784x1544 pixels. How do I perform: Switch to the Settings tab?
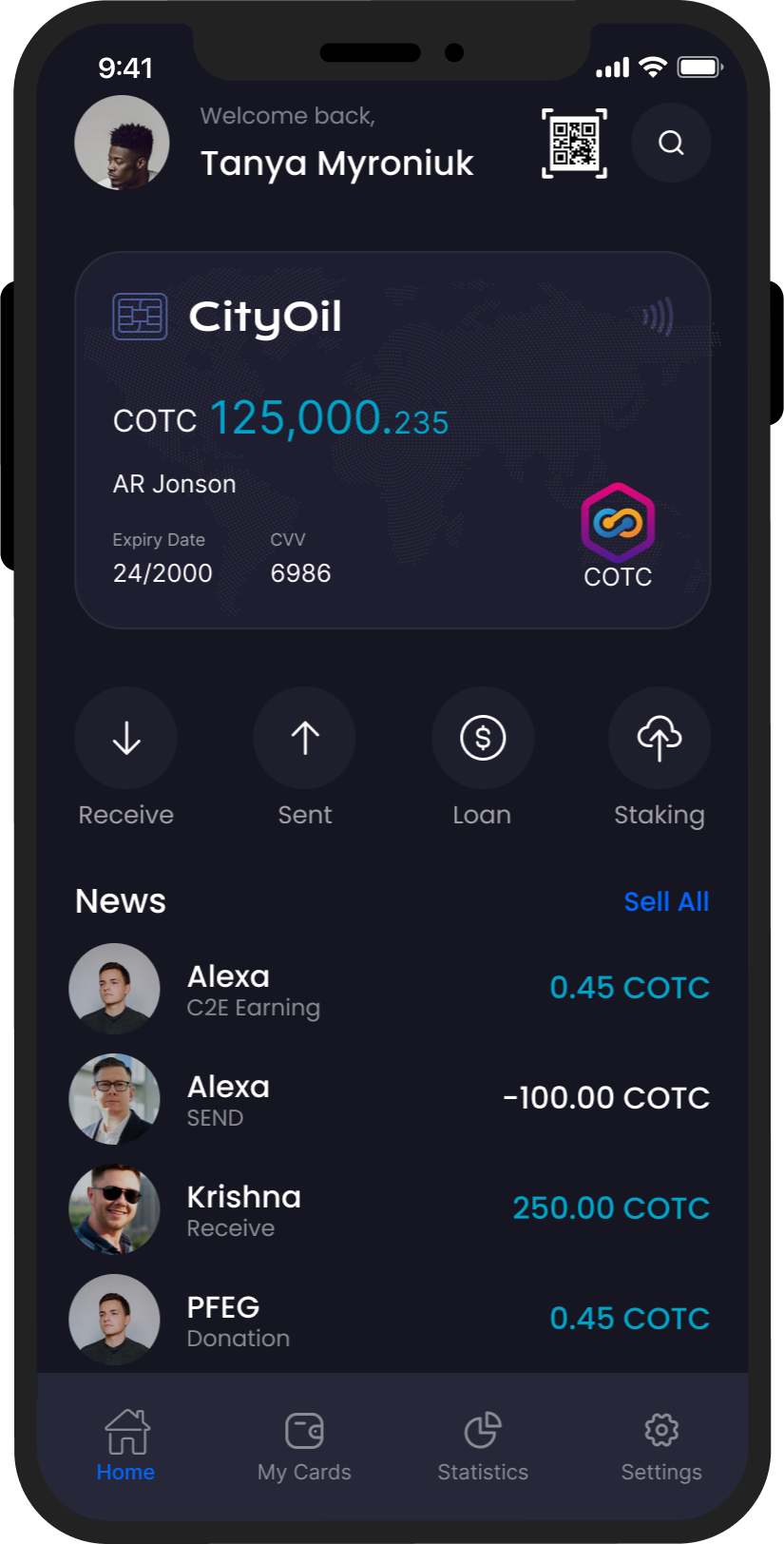[x=661, y=1445]
